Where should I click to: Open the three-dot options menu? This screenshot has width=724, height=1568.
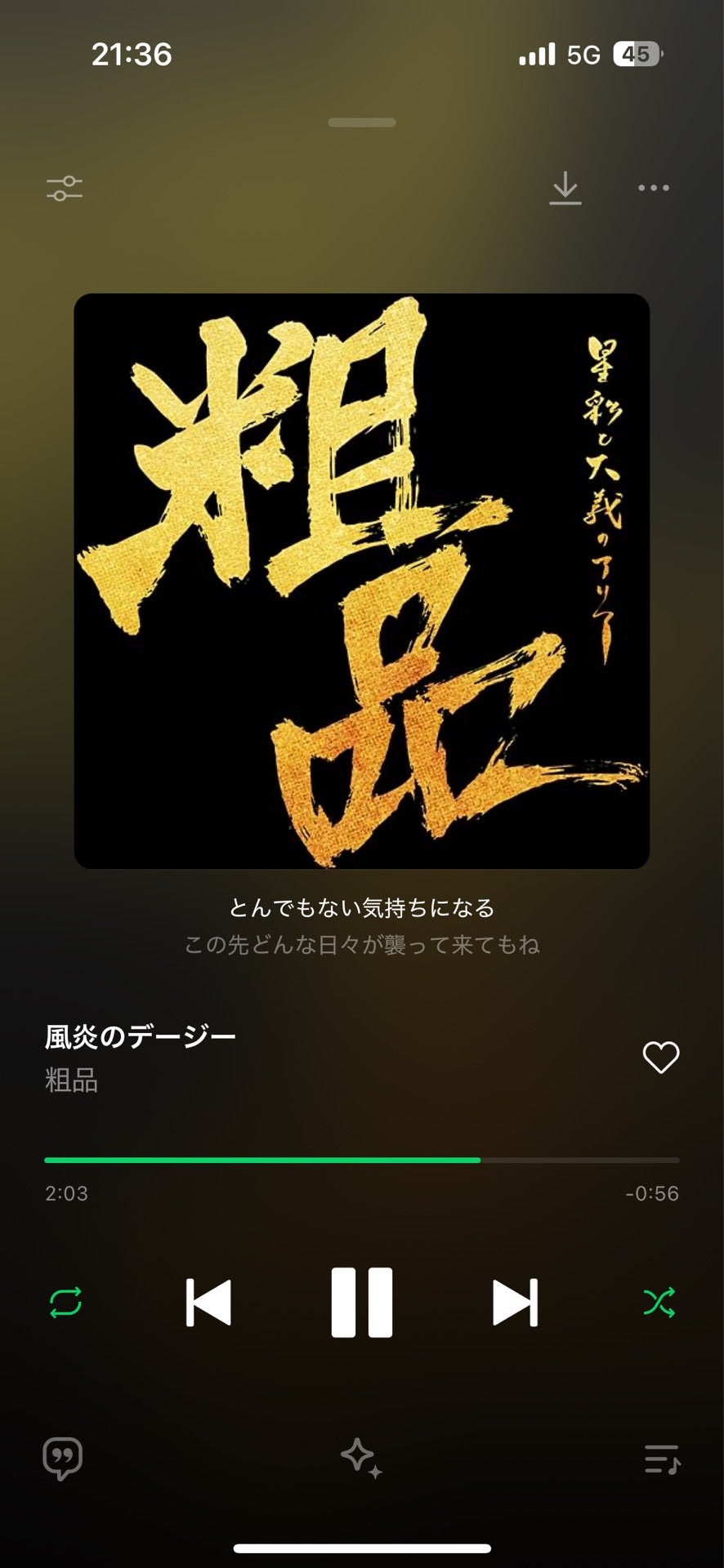pyautogui.click(x=654, y=188)
